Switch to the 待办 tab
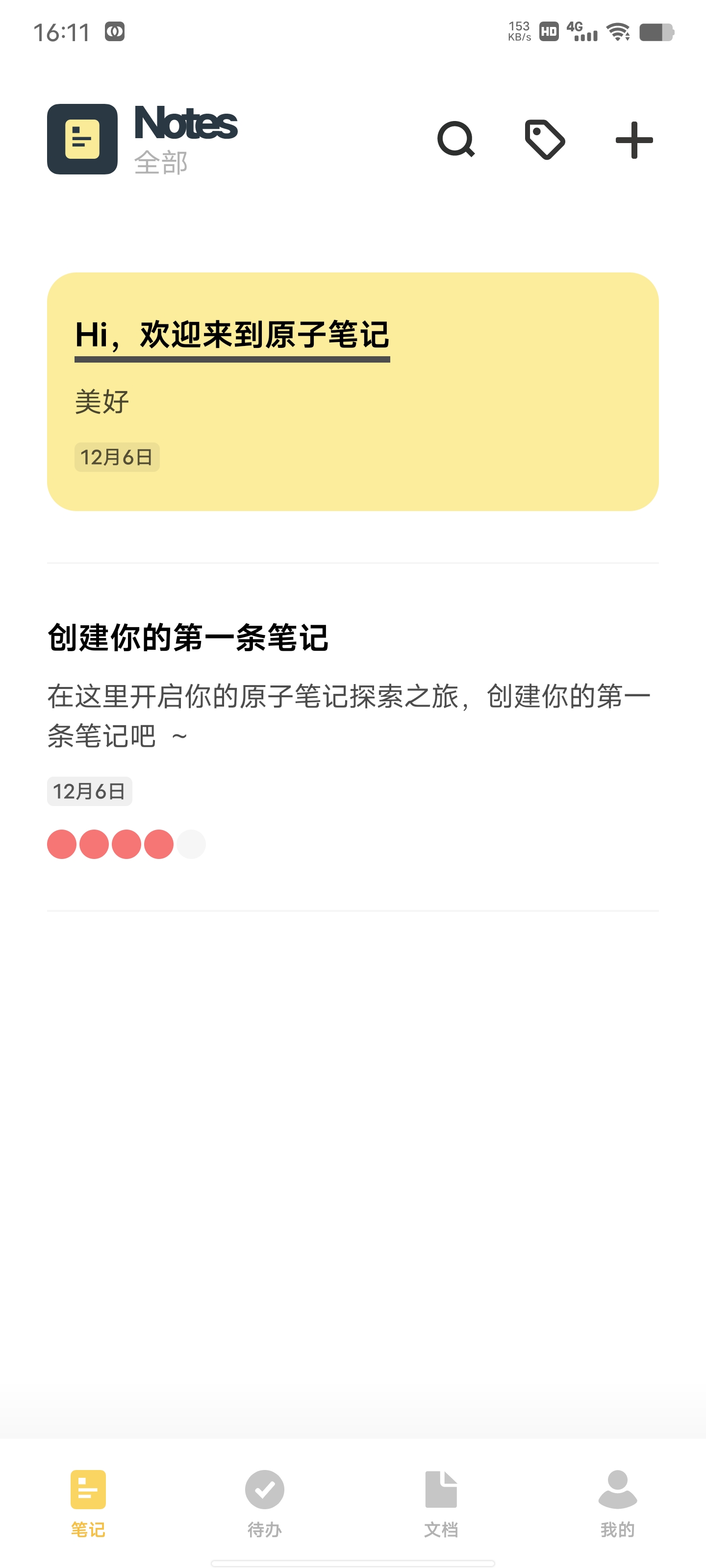The image size is (706, 1568). pyautogui.click(x=264, y=1501)
